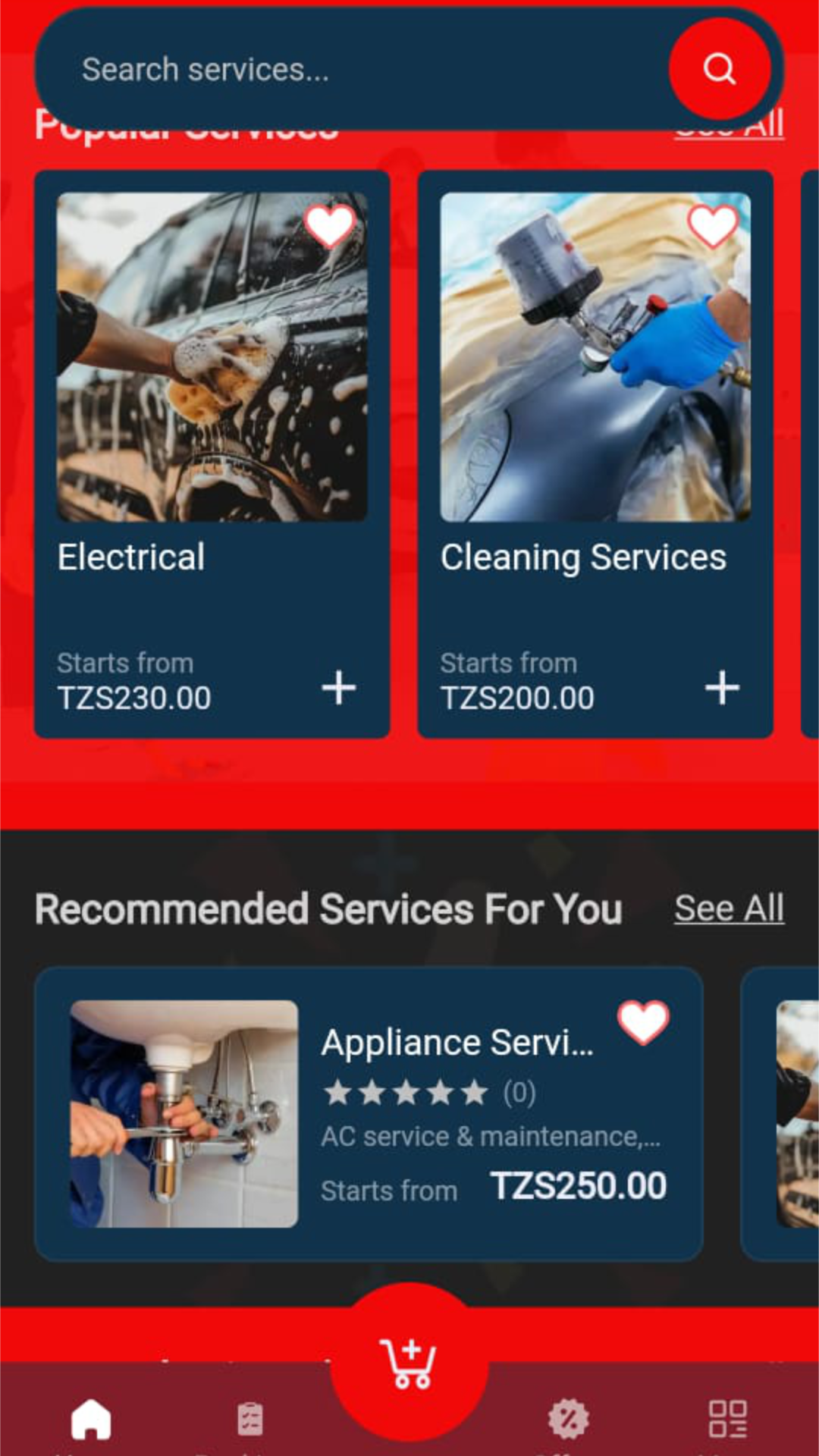Open the categories grid tab
Image resolution: width=819 pixels, height=1456 pixels.
pos(728,1420)
